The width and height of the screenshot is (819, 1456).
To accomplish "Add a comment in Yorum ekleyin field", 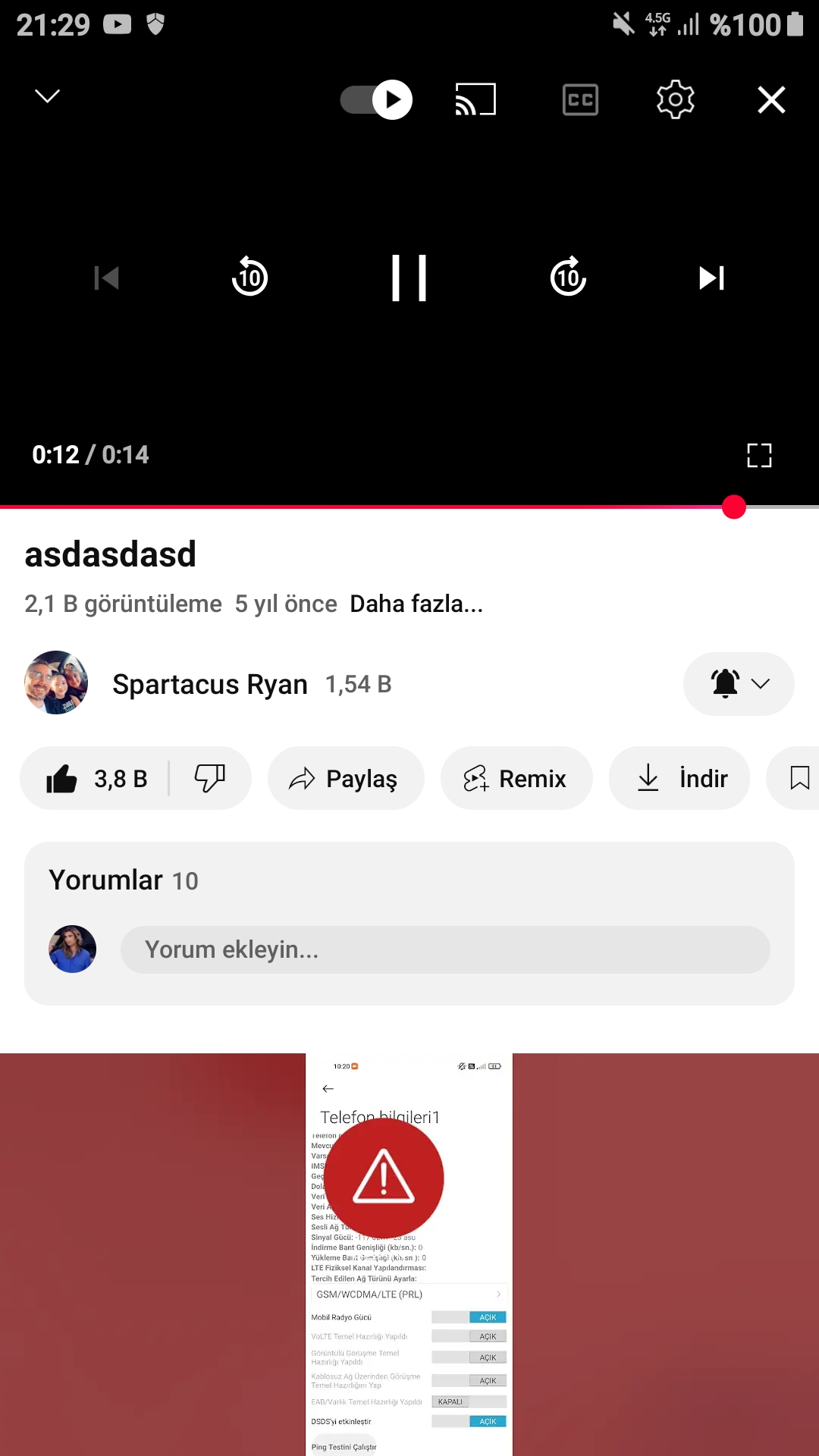I will (x=444, y=949).
